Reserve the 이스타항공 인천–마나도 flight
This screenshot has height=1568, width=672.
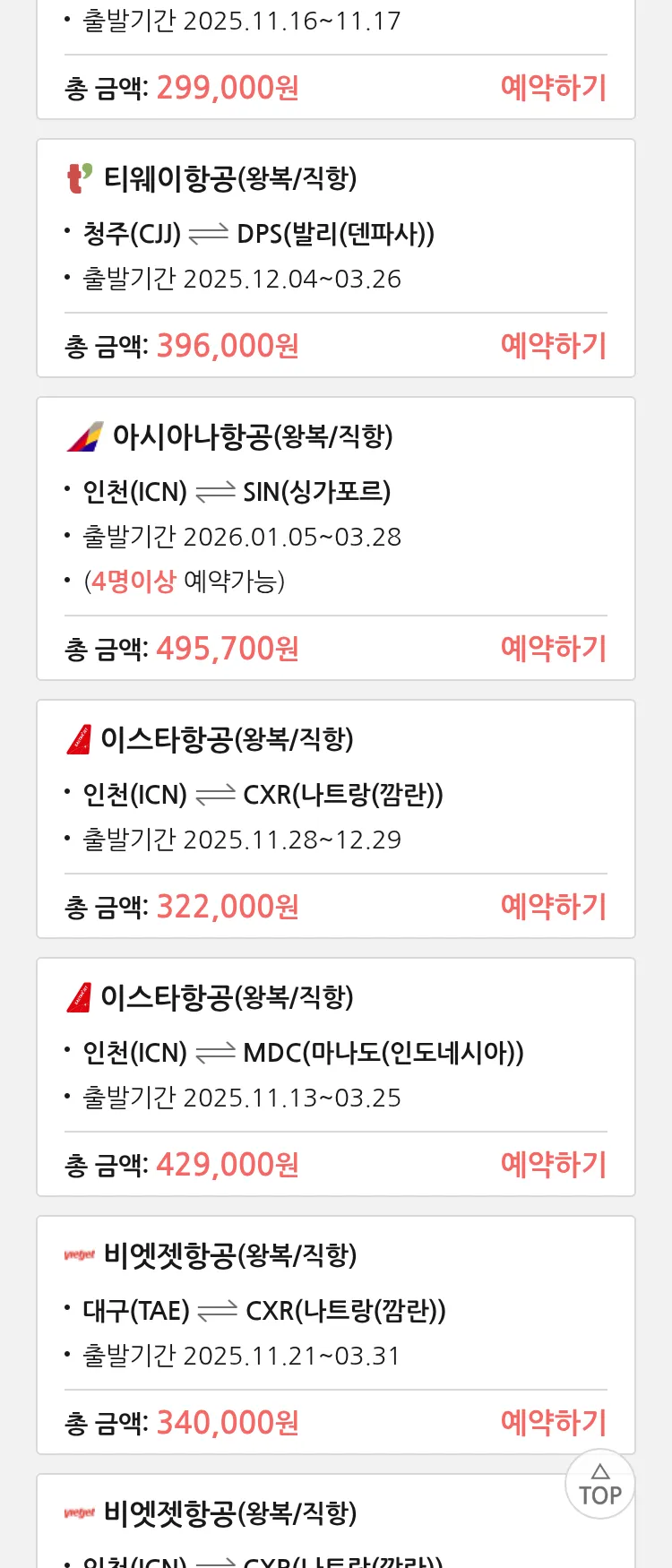pyautogui.click(x=553, y=1165)
